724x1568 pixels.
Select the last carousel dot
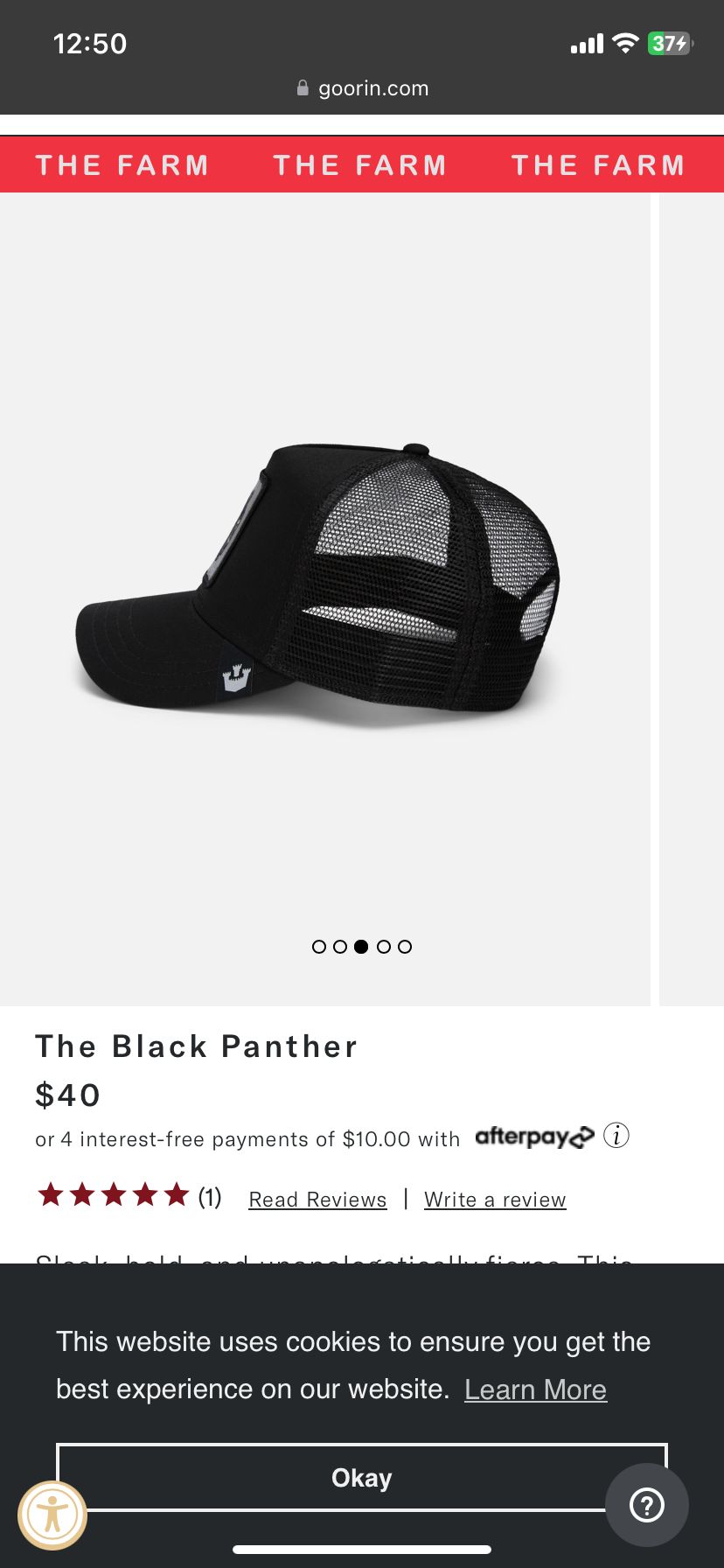point(404,946)
